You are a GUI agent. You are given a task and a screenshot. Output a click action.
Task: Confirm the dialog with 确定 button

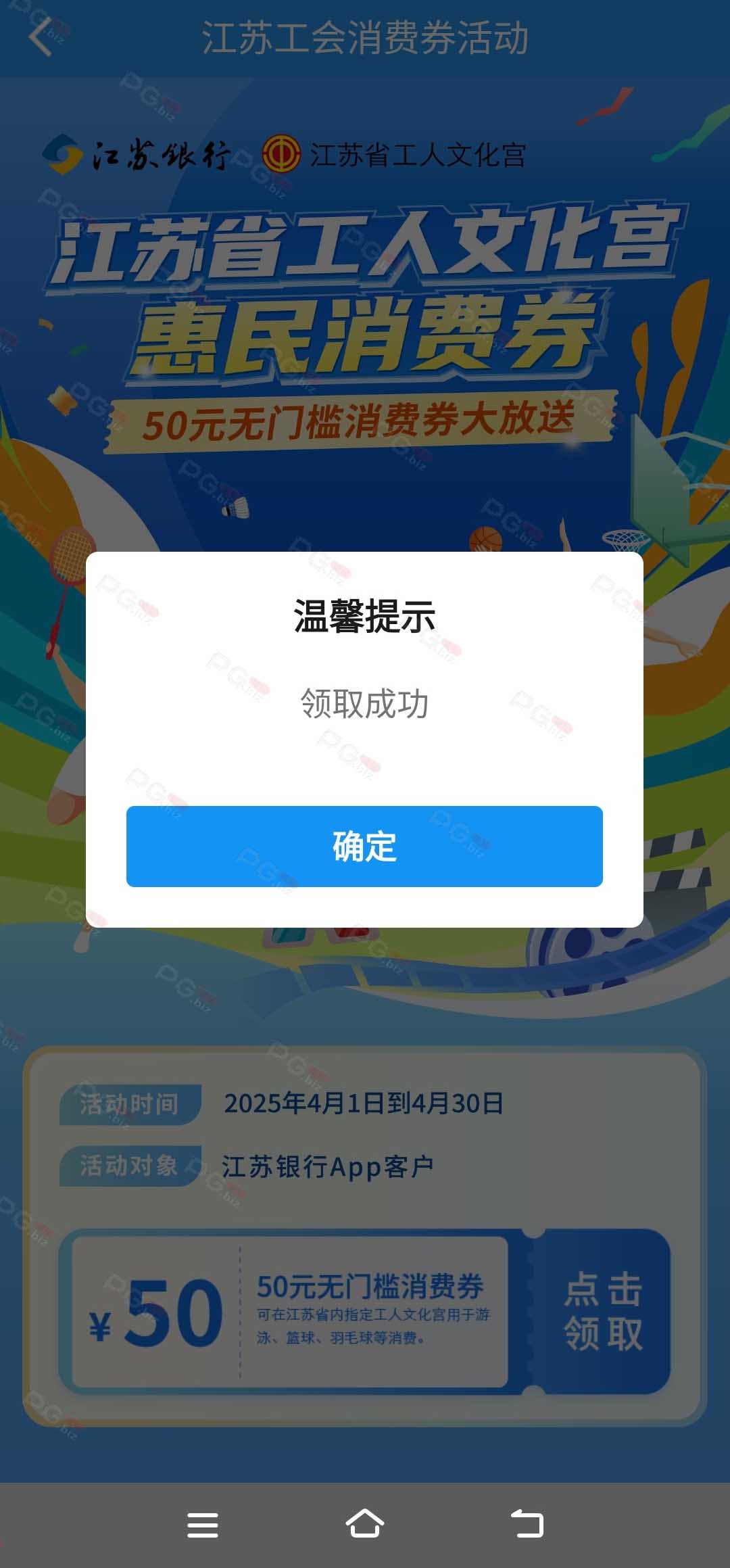[364, 846]
